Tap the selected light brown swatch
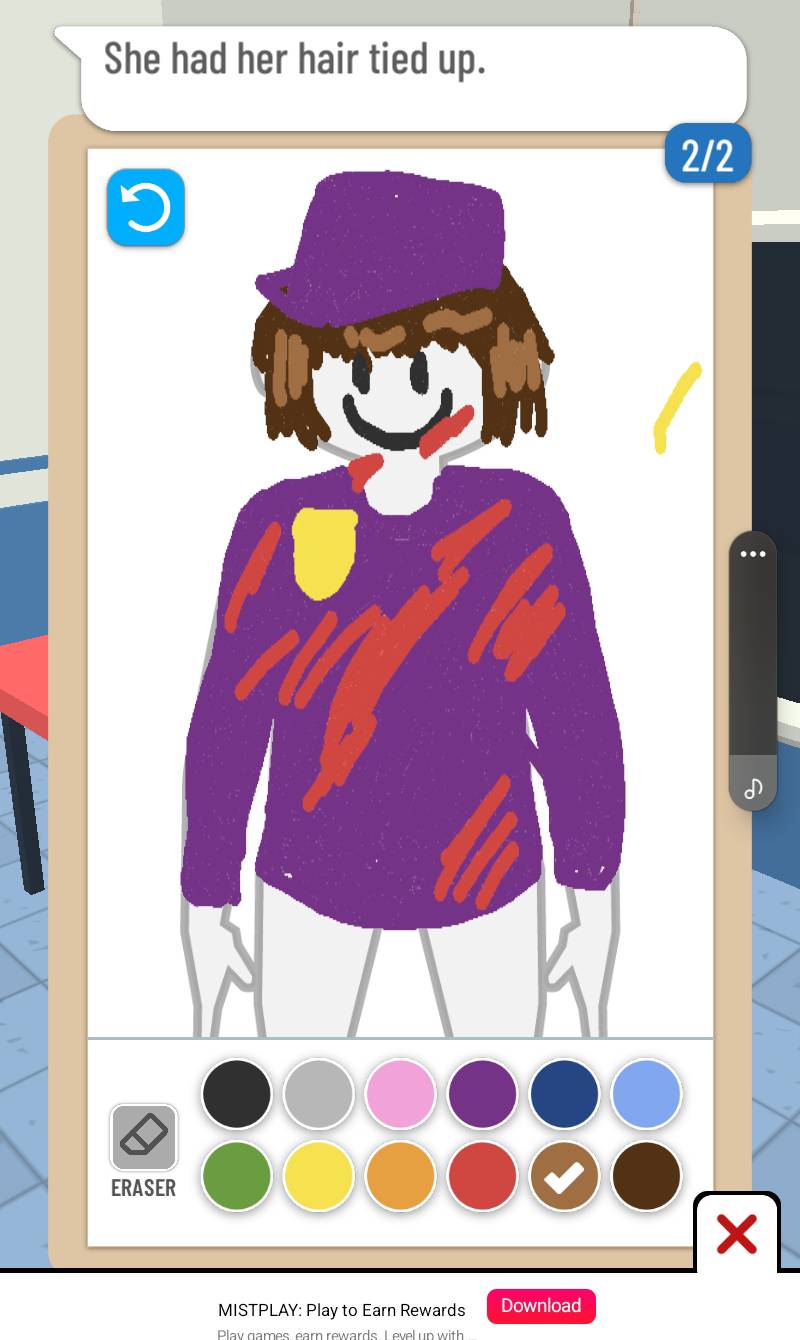 click(565, 1176)
